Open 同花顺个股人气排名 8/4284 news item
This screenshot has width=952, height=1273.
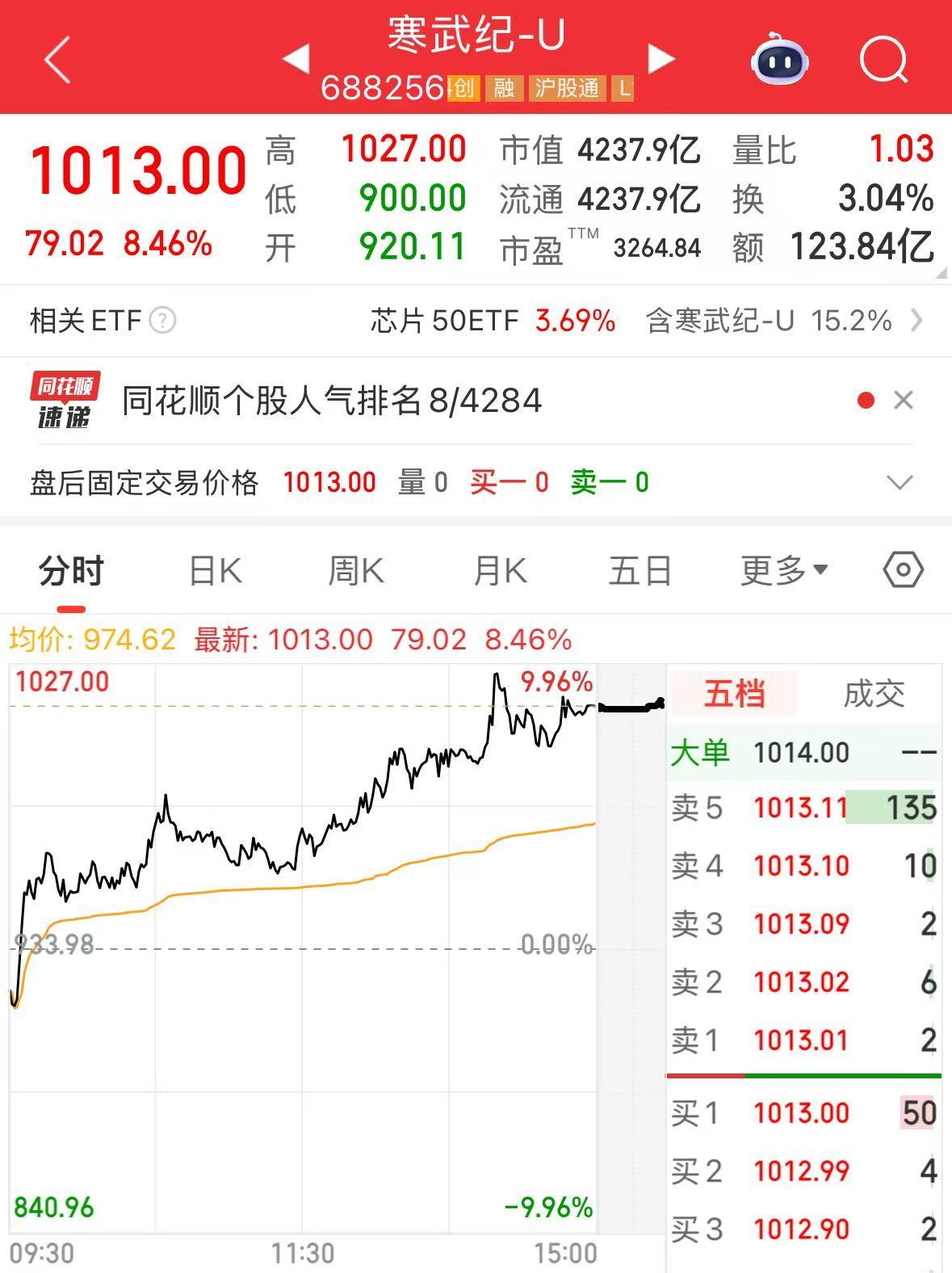[x=331, y=400]
